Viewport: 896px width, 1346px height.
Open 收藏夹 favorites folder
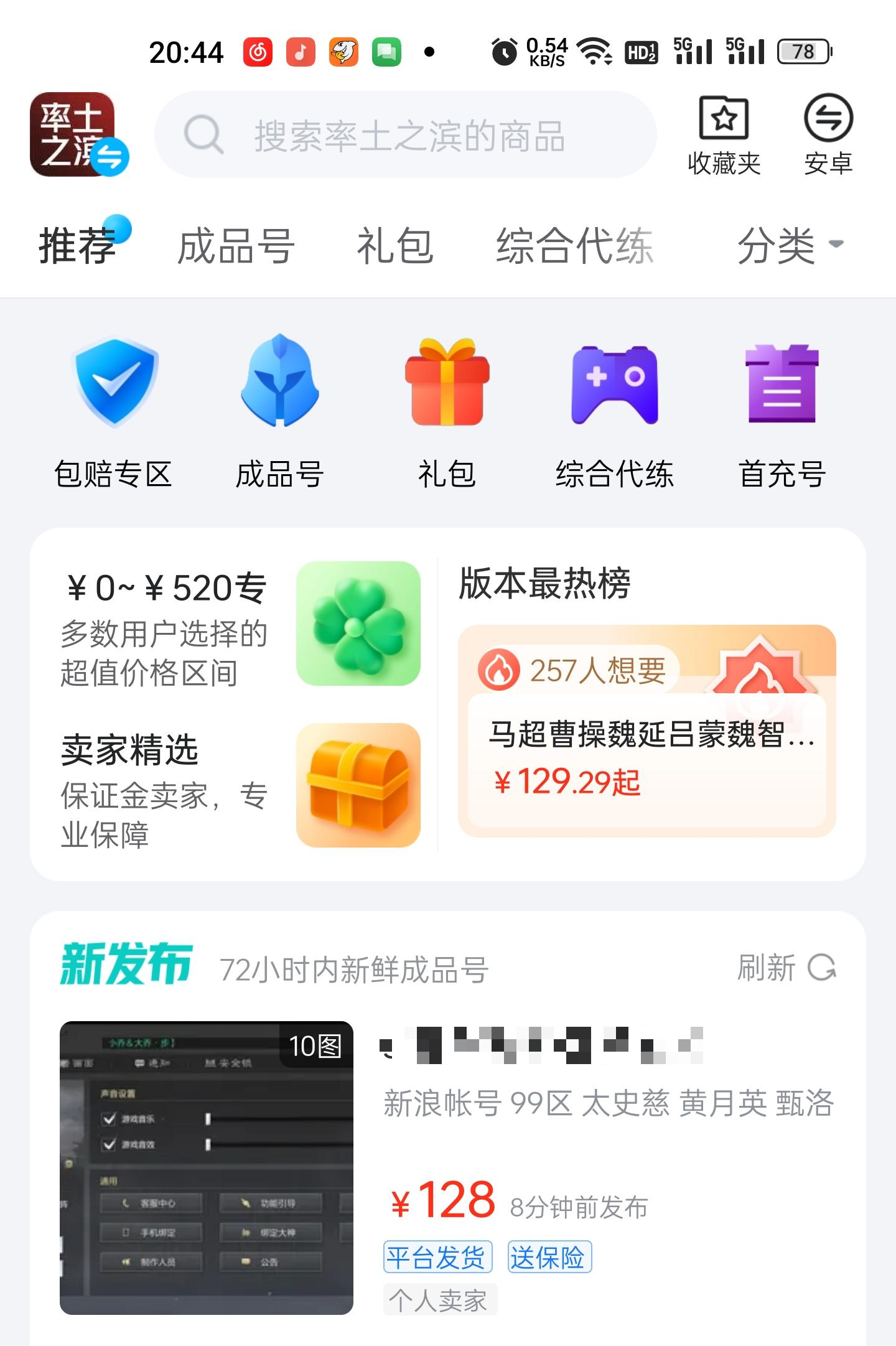point(724,135)
